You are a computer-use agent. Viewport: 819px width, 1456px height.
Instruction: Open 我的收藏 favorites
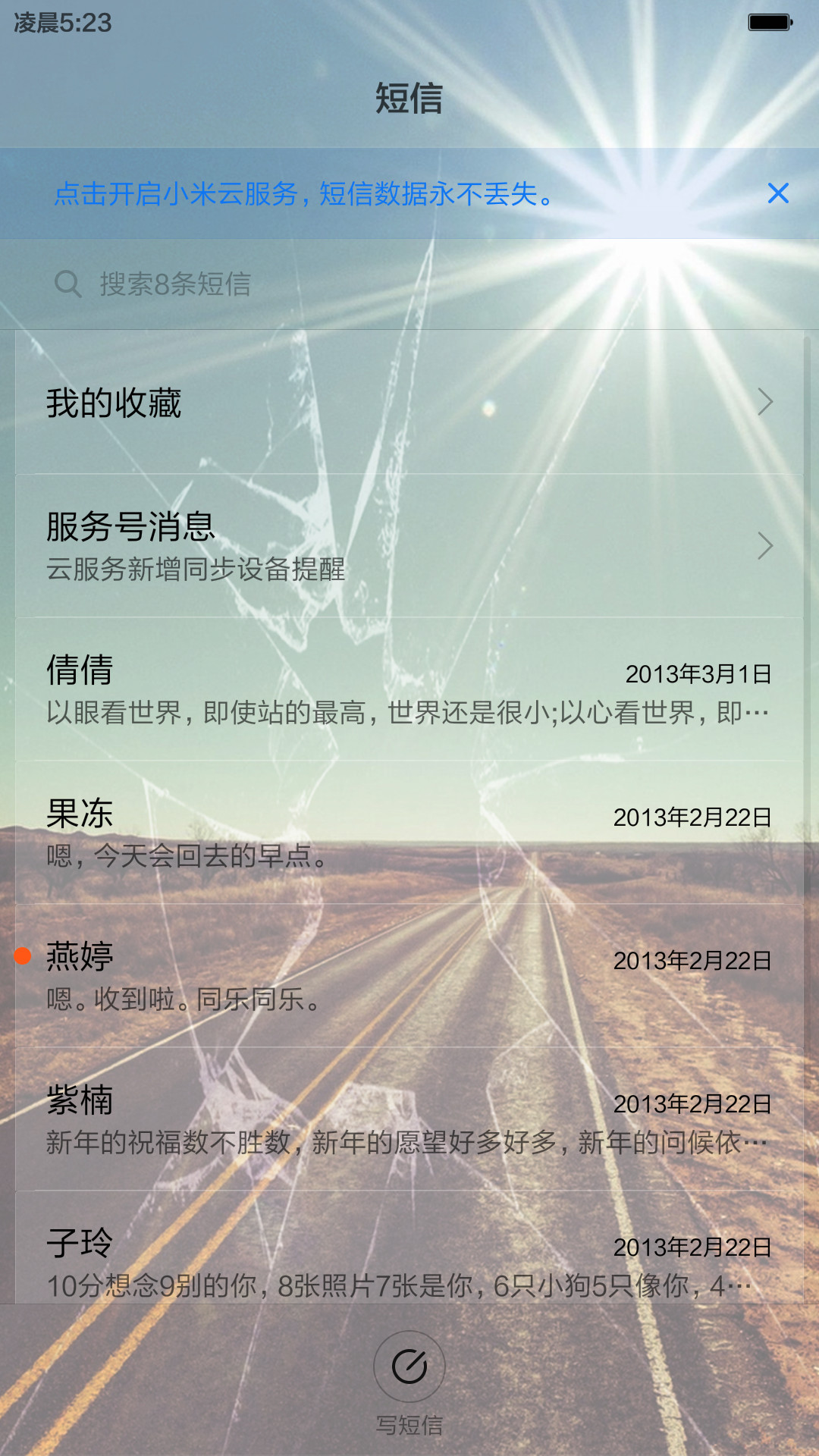(x=409, y=403)
